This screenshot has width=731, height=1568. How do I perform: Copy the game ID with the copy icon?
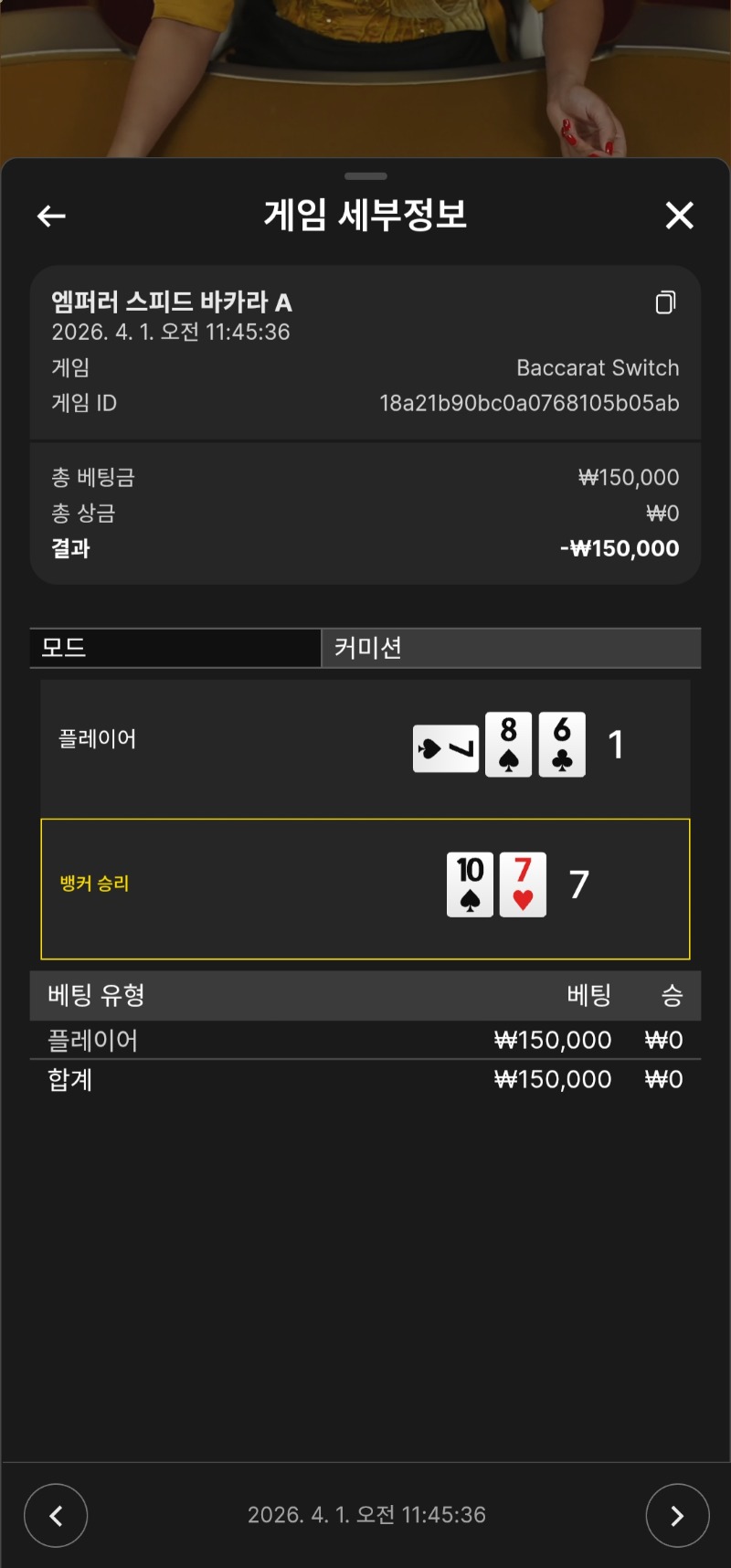(x=666, y=302)
